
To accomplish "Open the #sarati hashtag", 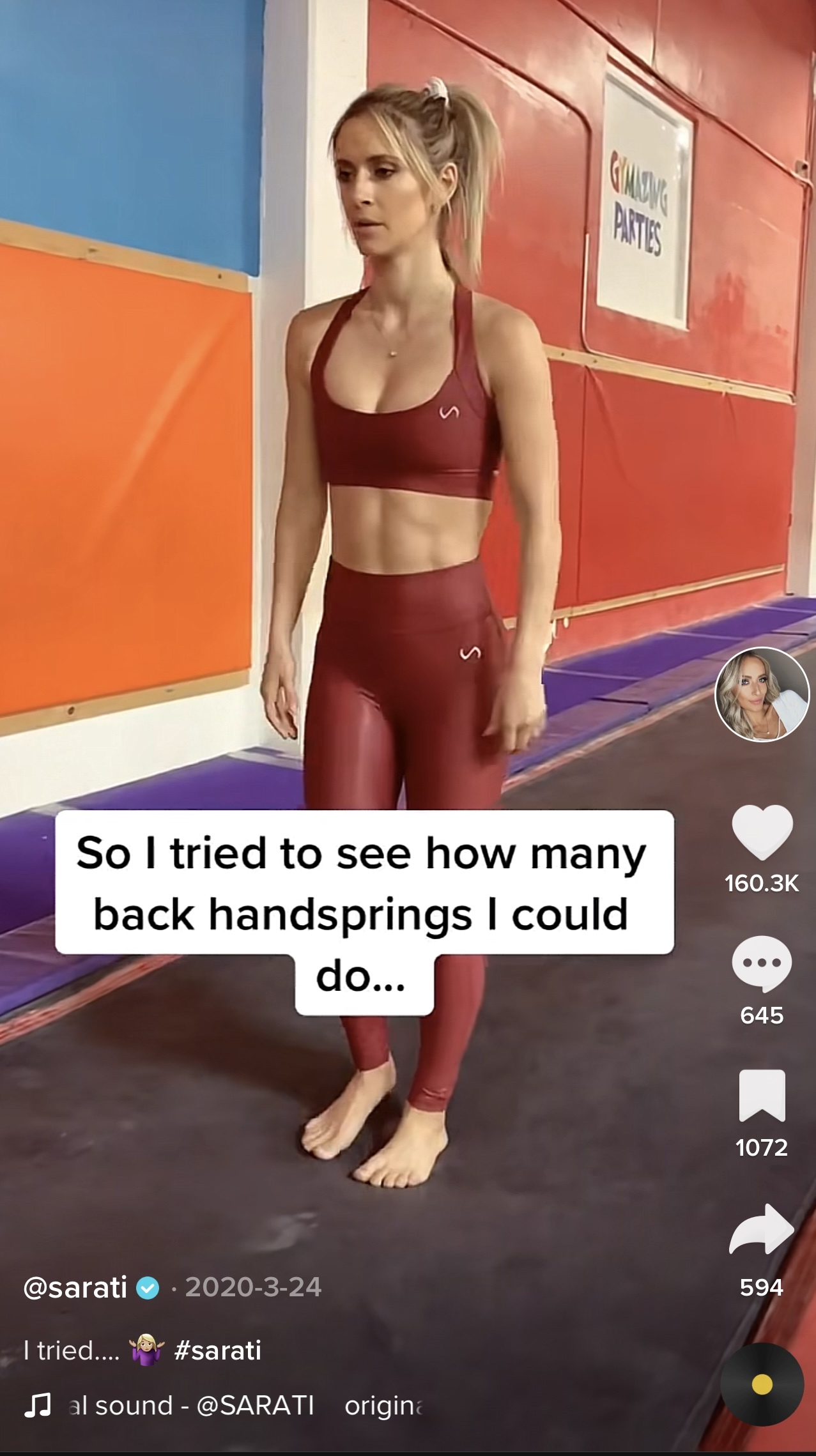I will coord(217,1350).
